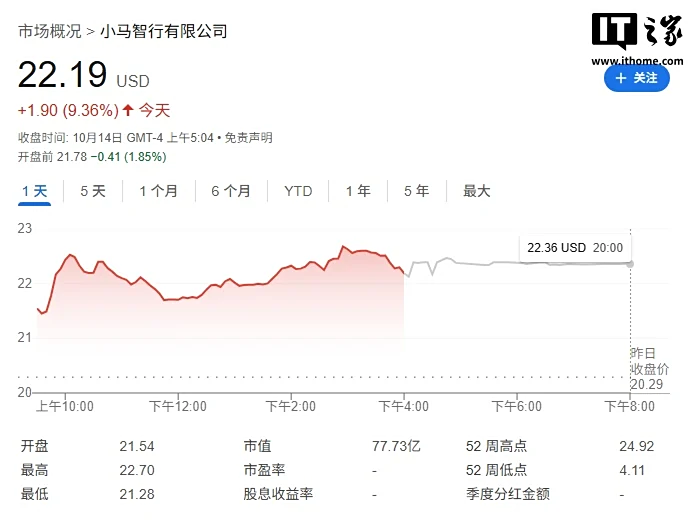Open the 市场概况 breadcrumb link
Screen dimensions: 694x520
tap(49, 31)
